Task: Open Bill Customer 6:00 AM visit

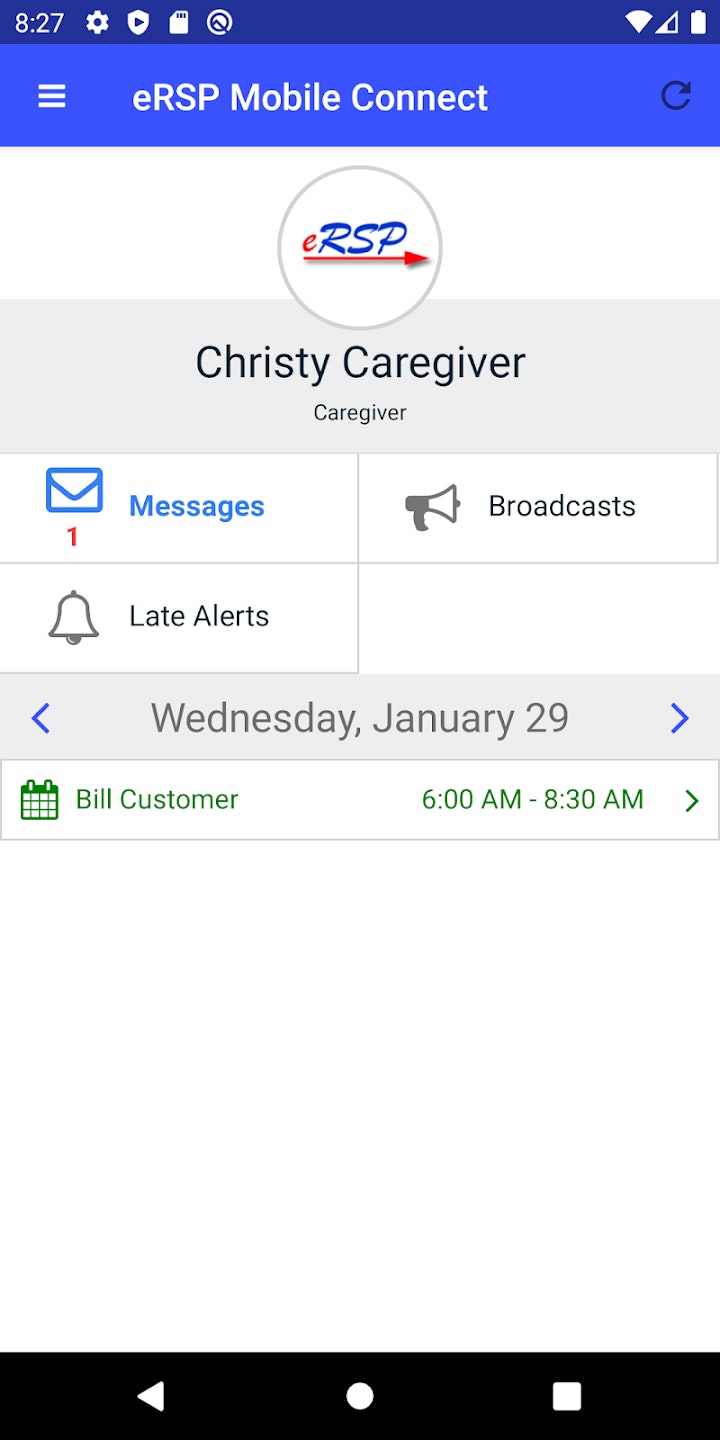Action: (360, 800)
